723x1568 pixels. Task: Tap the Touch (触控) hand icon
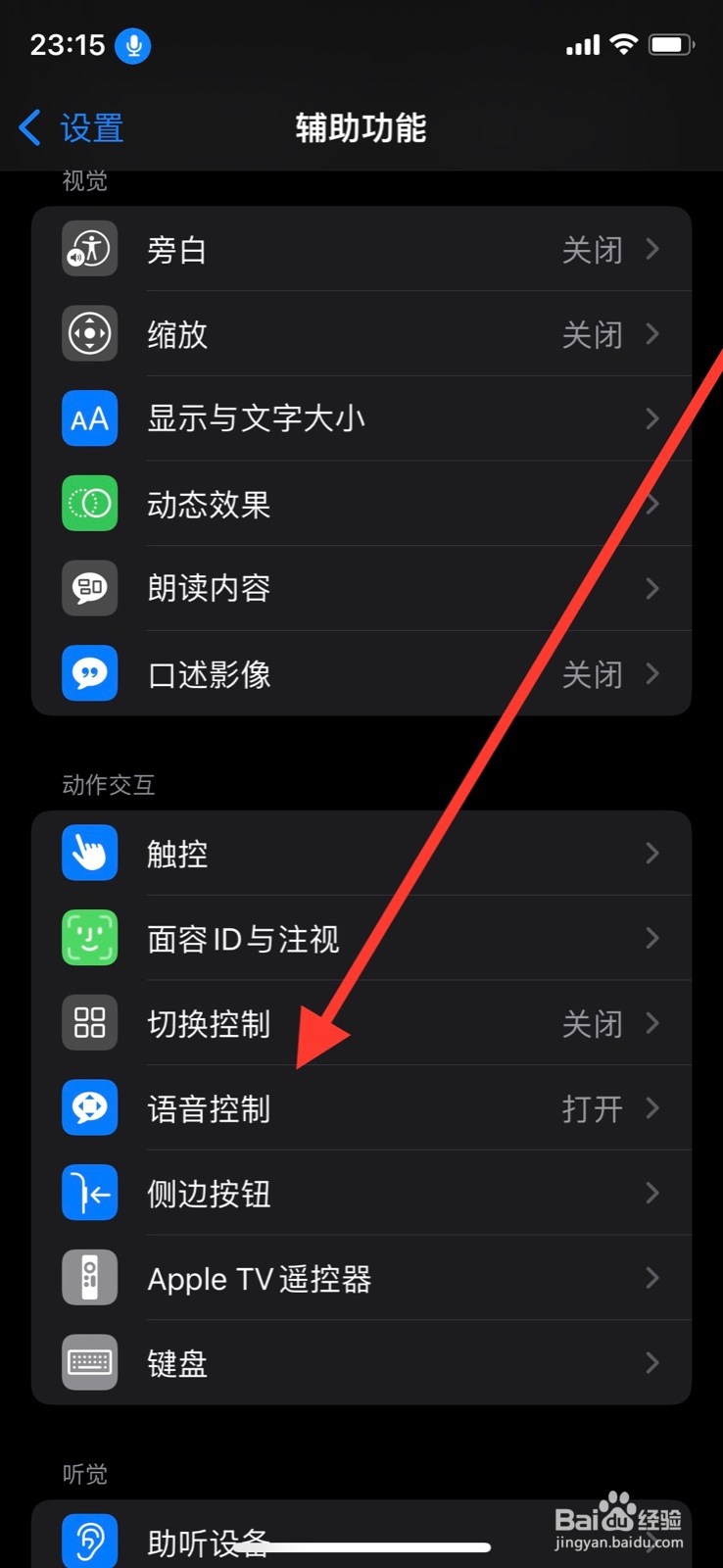[89, 853]
